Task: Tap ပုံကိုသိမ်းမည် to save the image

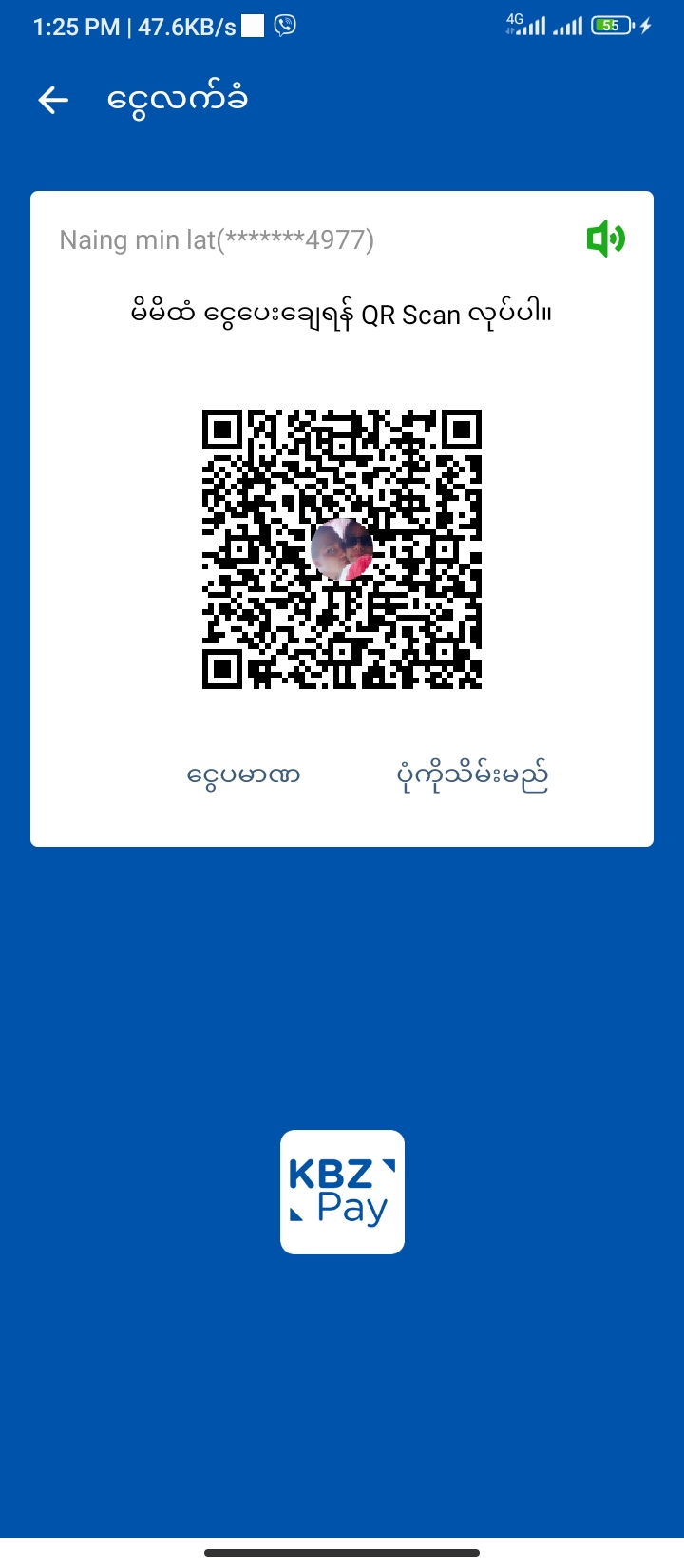Action: click(x=472, y=776)
